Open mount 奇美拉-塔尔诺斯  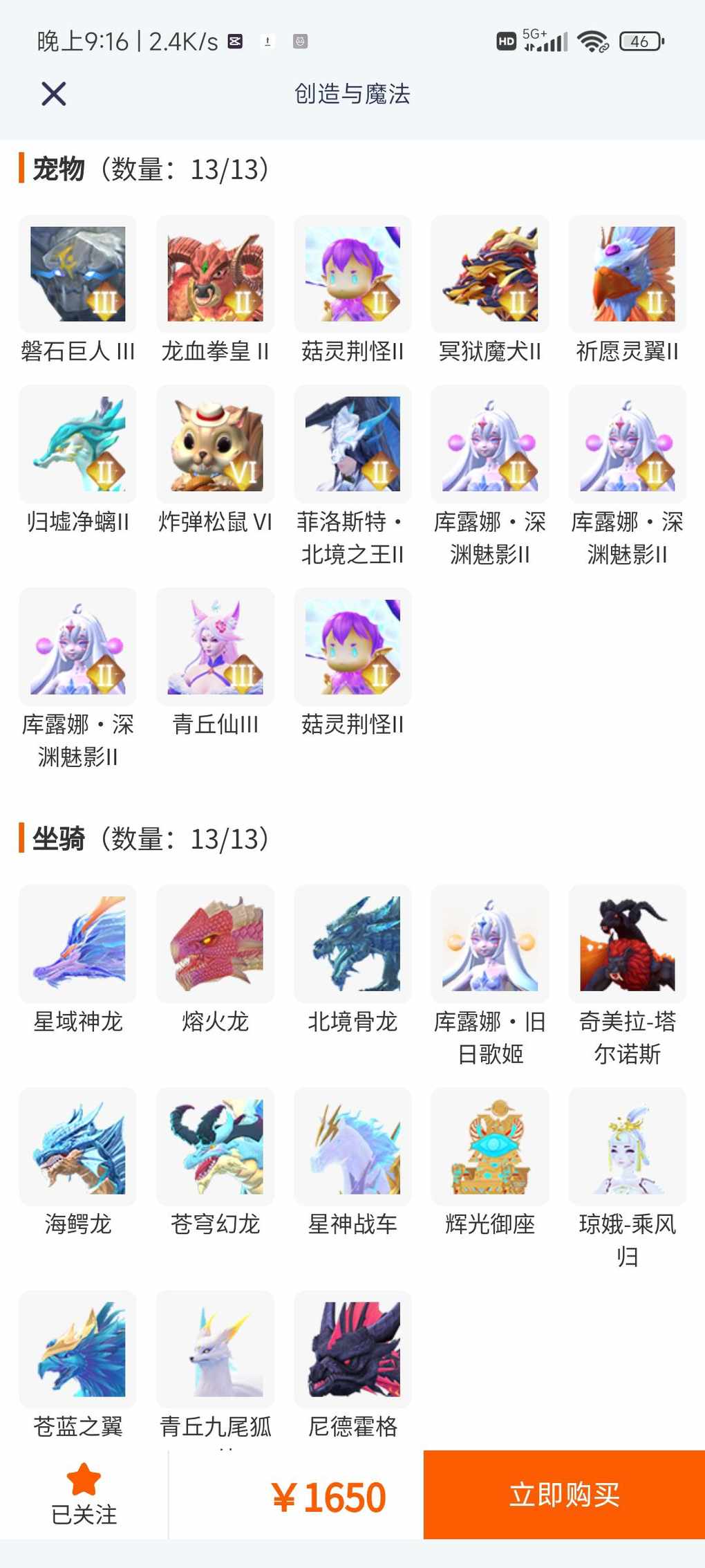pyautogui.click(x=627, y=944)
